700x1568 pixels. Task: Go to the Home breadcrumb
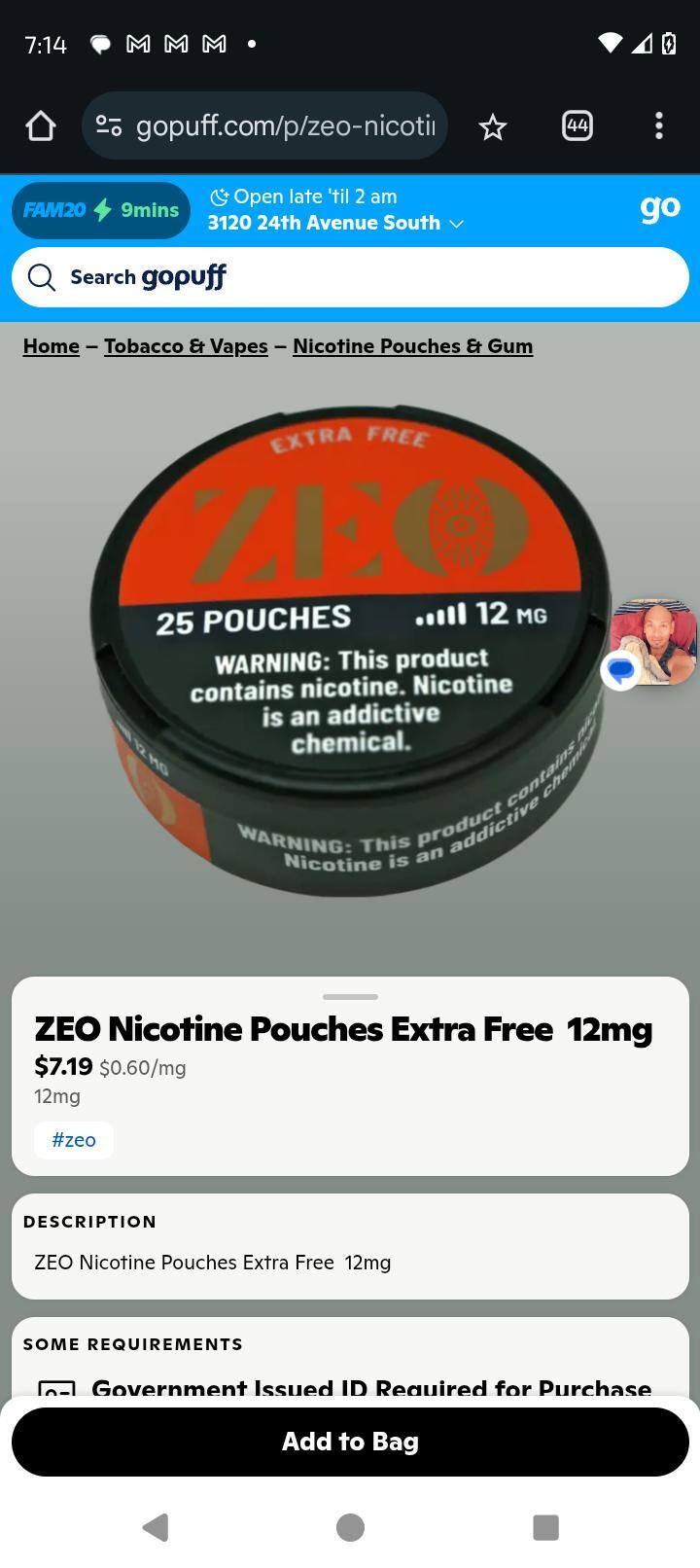52,346
